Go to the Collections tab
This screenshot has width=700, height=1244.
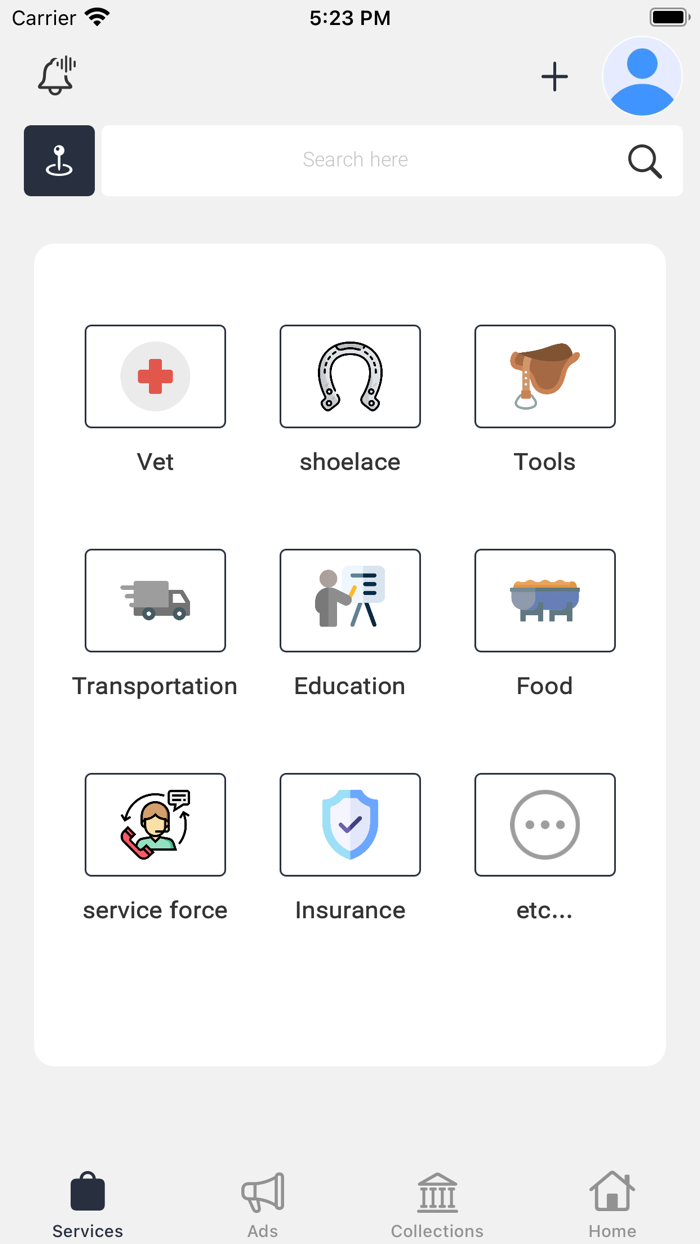(x=437, y=1204)
